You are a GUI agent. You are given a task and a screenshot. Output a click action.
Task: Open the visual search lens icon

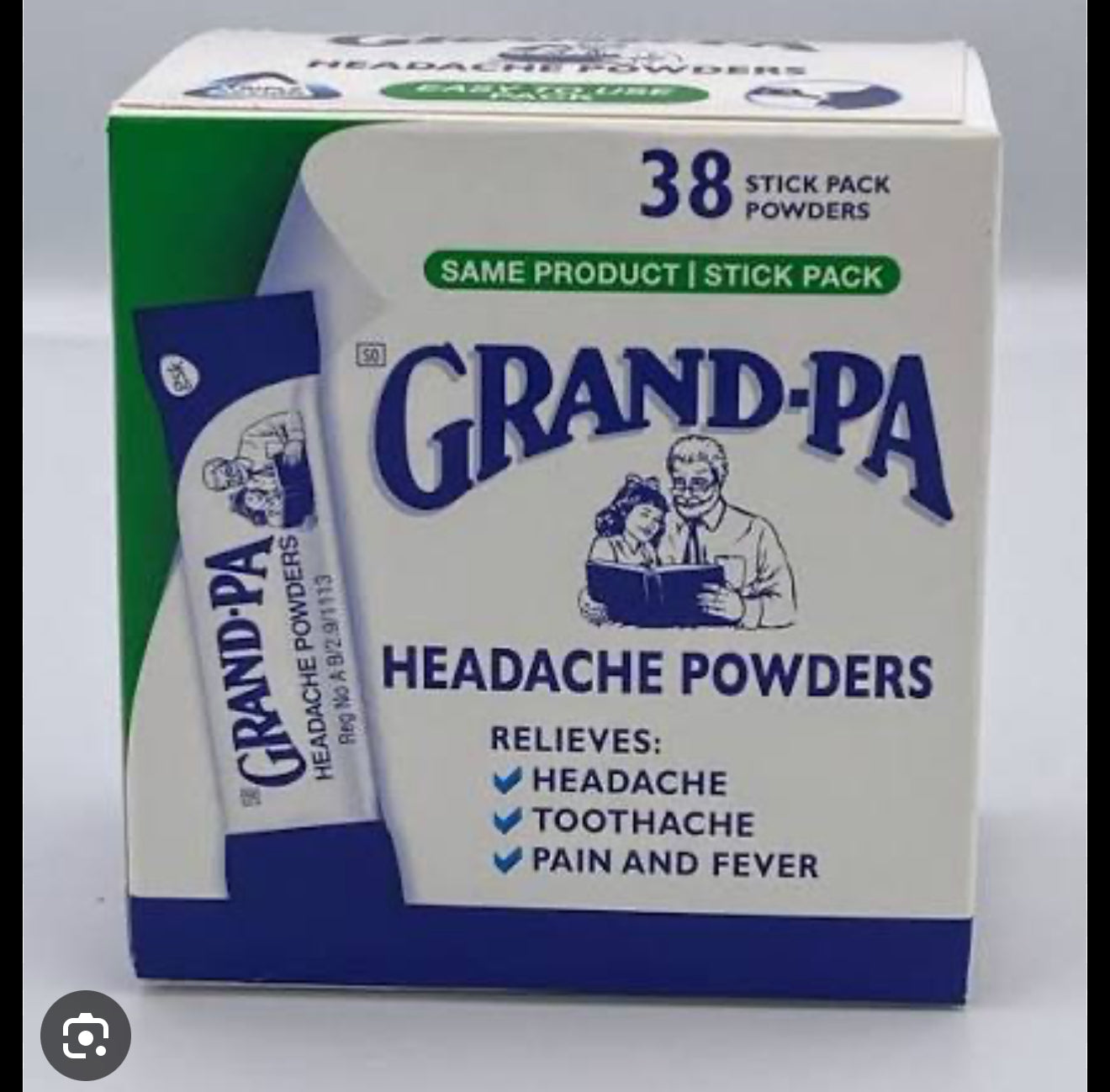pos(85,1037)
